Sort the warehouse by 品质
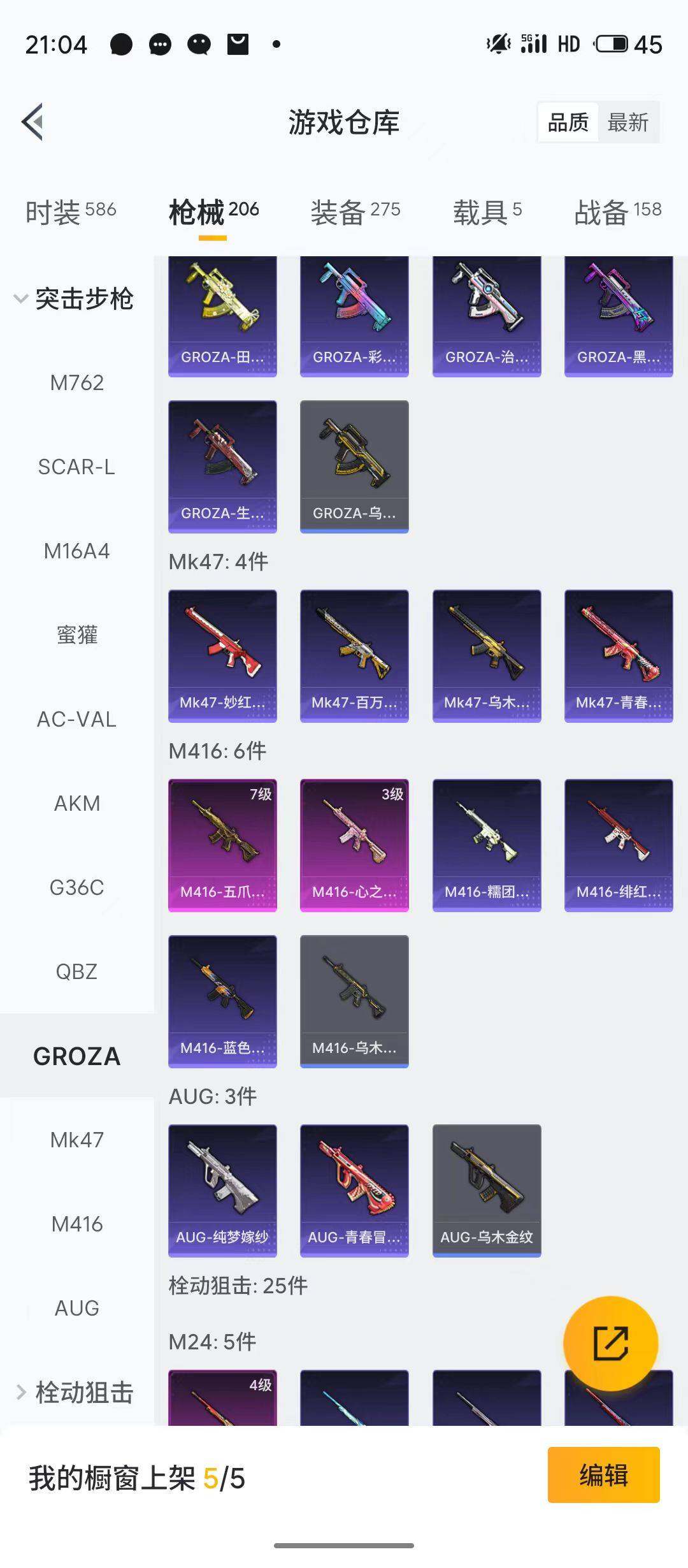The width and height of the screenshot is (688, 1568). [x=568, y=122]
